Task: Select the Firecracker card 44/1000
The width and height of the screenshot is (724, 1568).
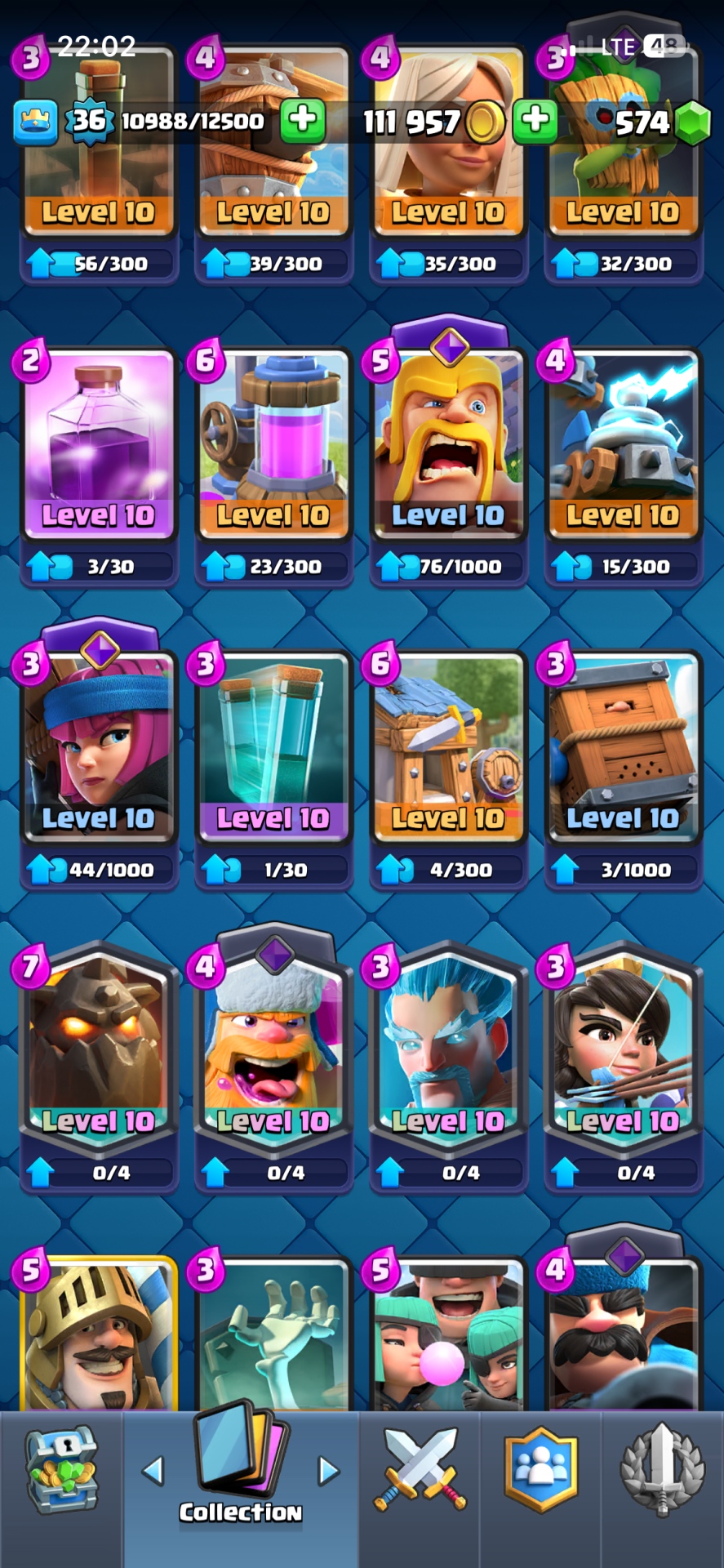Action: pyautogui.click(x=98, y=747)
